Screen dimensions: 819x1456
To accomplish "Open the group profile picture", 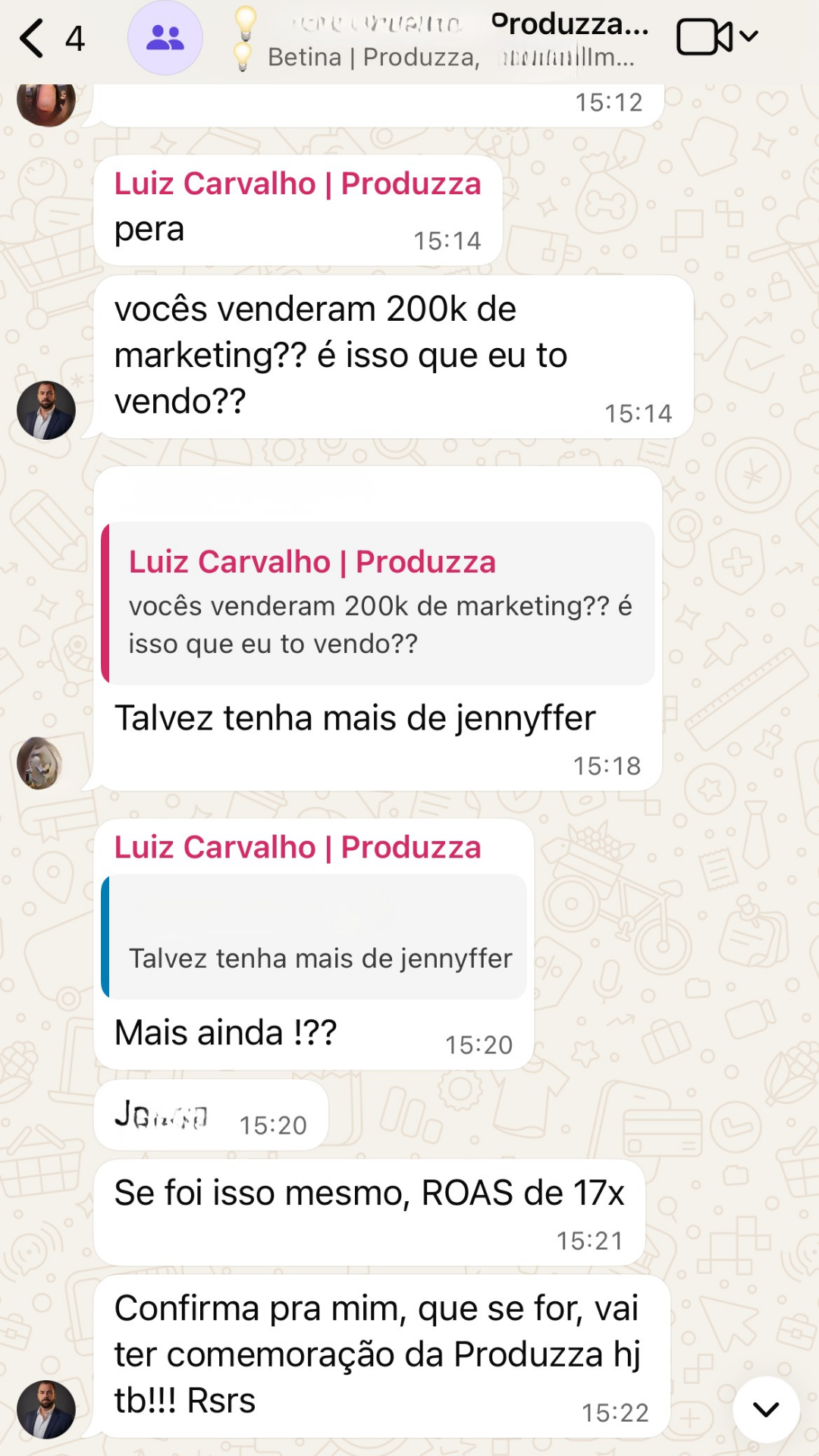I will tap(165, 38).
